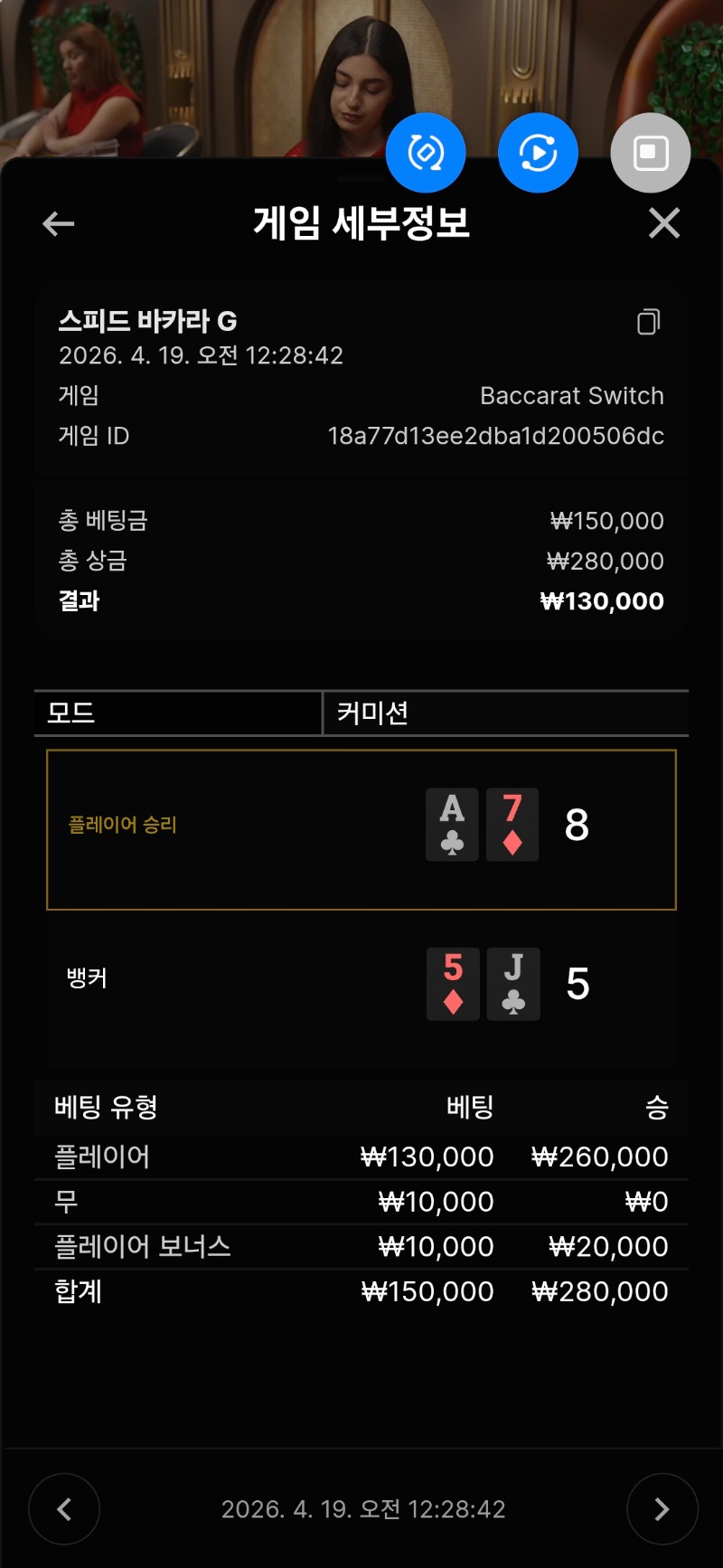Copy the game ID details
Screen dimensions: 723x1568
tap(648, 322)
